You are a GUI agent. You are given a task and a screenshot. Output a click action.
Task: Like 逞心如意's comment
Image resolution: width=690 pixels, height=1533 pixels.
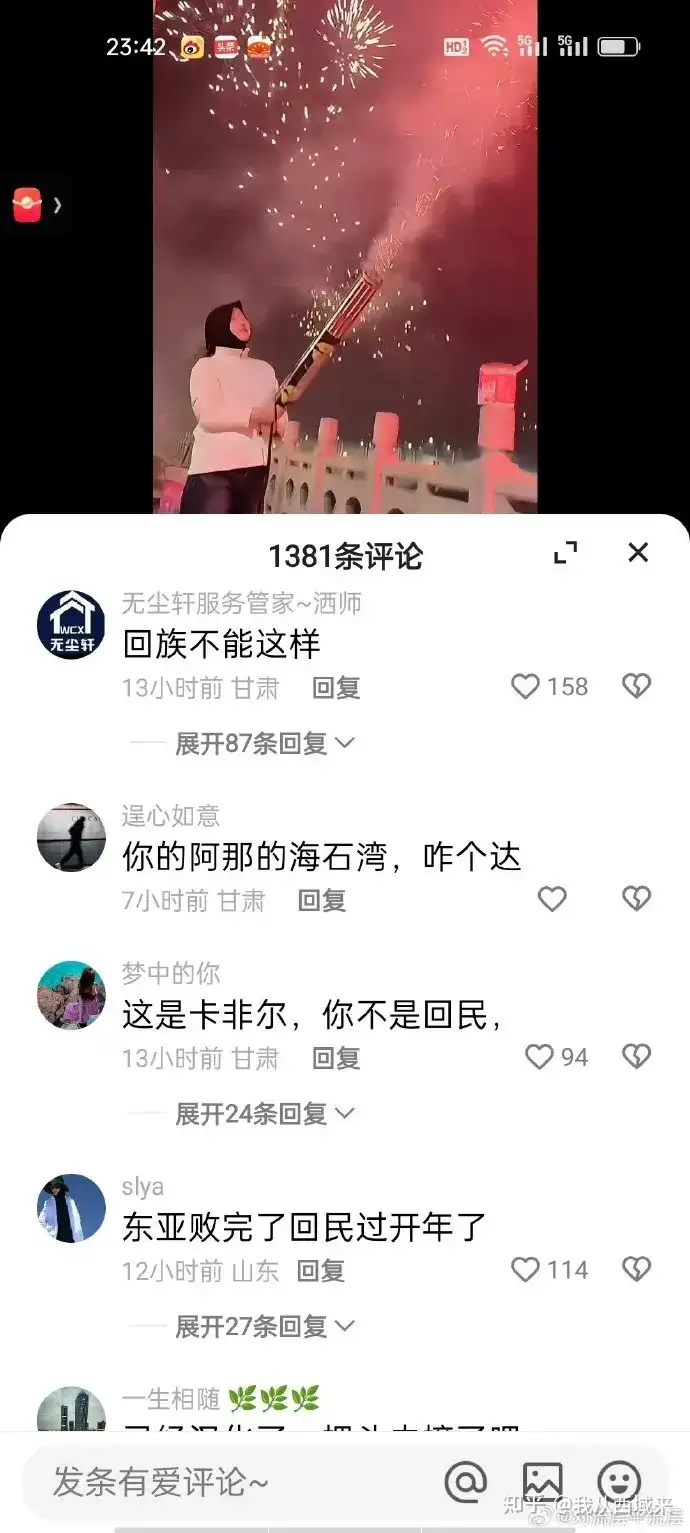(552, 899)
